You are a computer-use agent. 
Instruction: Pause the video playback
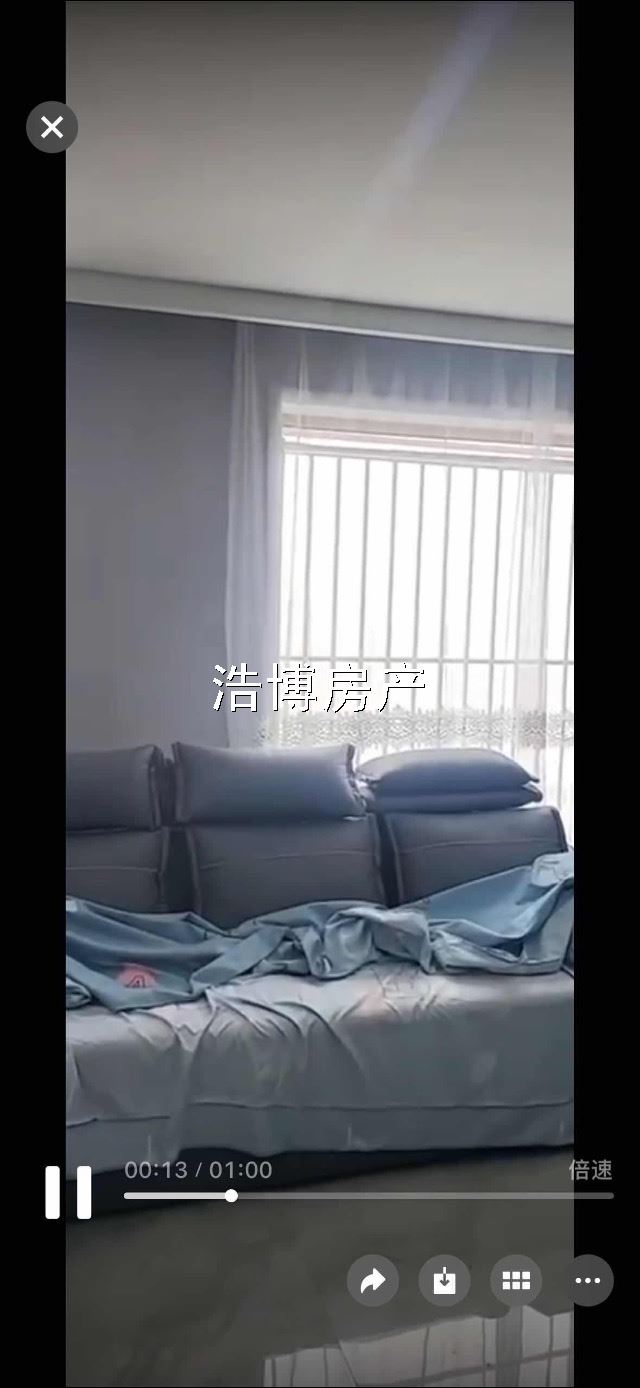point(68,1192)
